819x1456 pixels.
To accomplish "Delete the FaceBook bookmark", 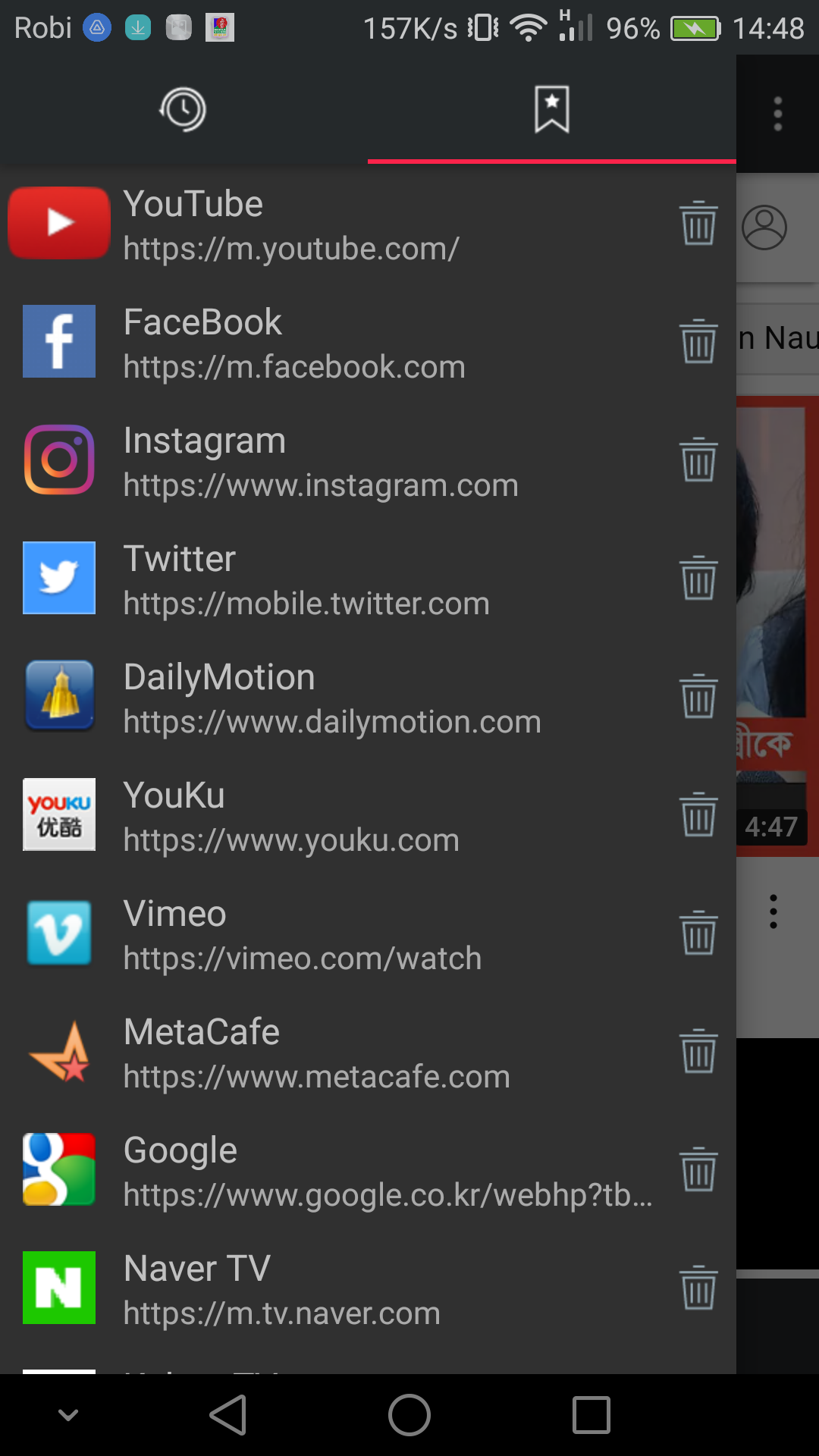I will click(x=698, y=341).
